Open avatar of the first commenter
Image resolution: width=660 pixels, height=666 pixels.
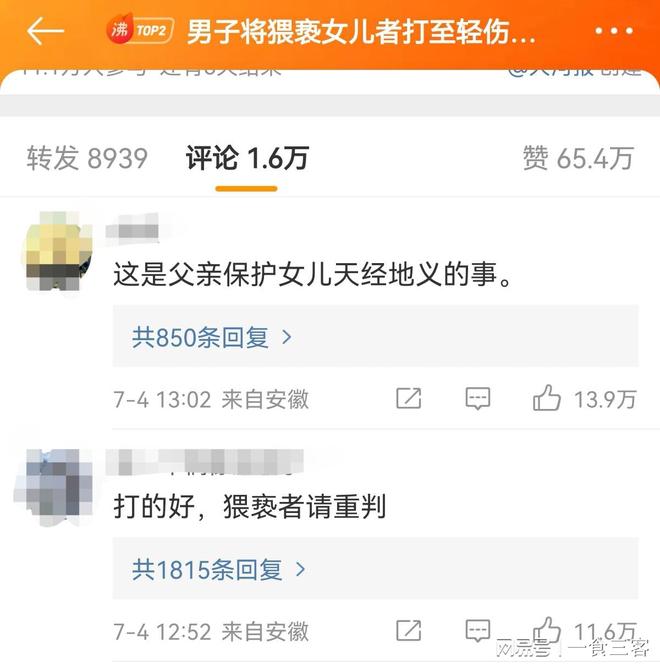tap(56, 252)
